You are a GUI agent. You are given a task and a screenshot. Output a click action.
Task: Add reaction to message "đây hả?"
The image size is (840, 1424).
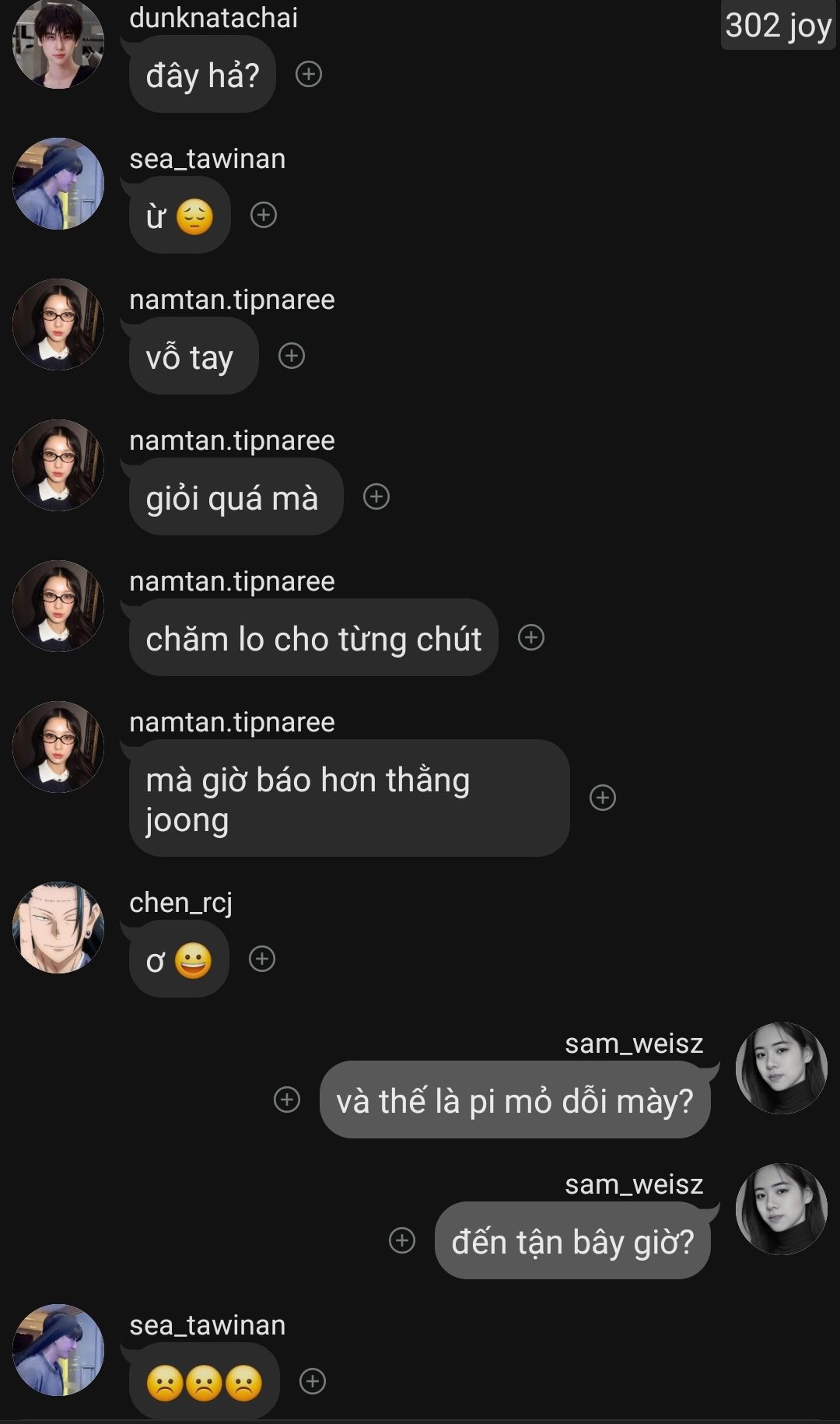point(309,74)
